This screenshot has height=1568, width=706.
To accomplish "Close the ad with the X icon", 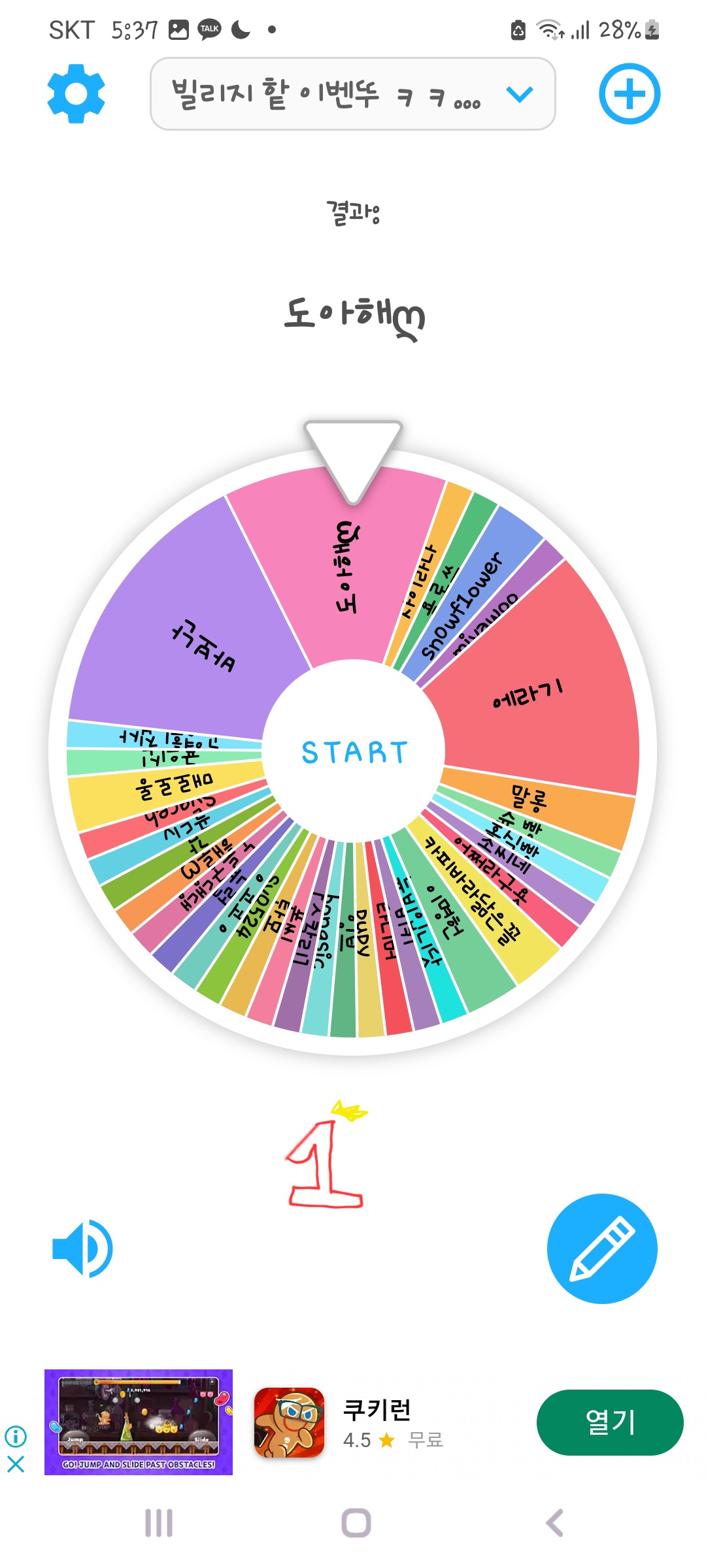I will (x=16, y=1464).
